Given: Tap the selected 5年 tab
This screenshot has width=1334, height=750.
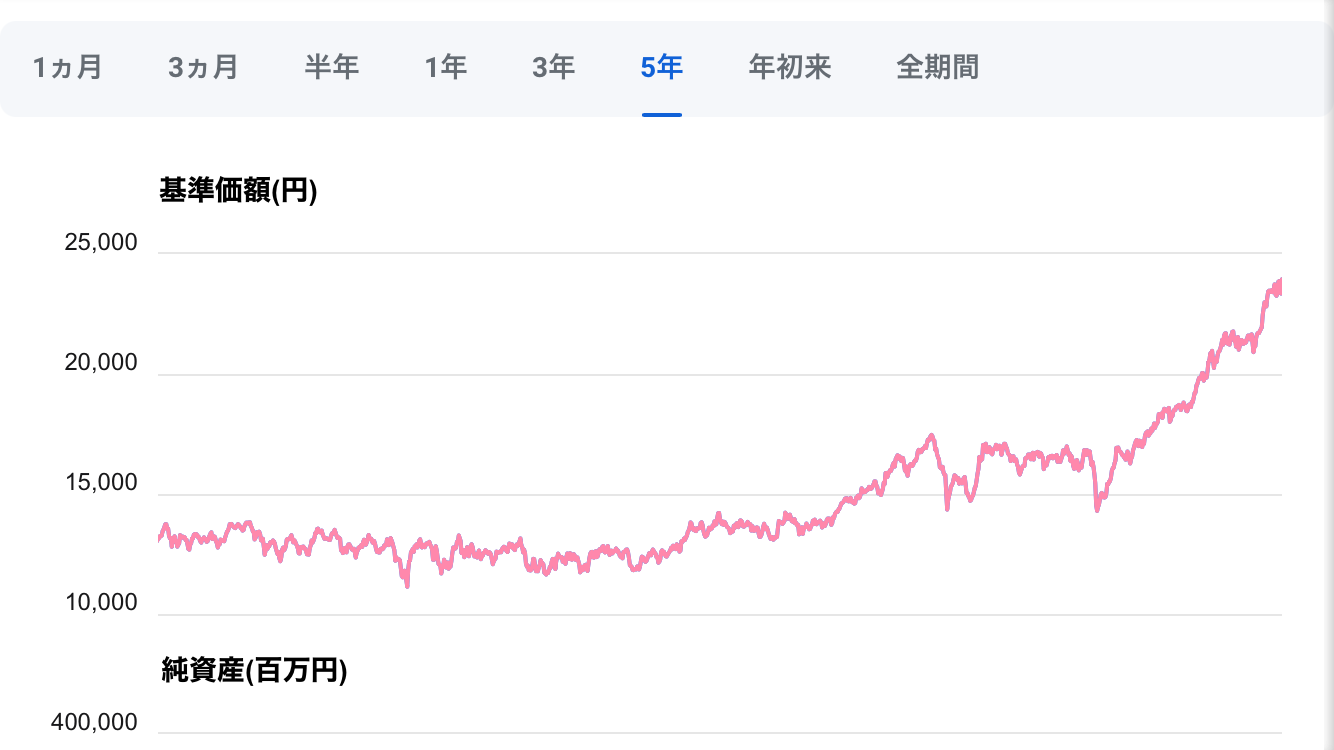Looking at the screenshot, I should coord(662,68).
